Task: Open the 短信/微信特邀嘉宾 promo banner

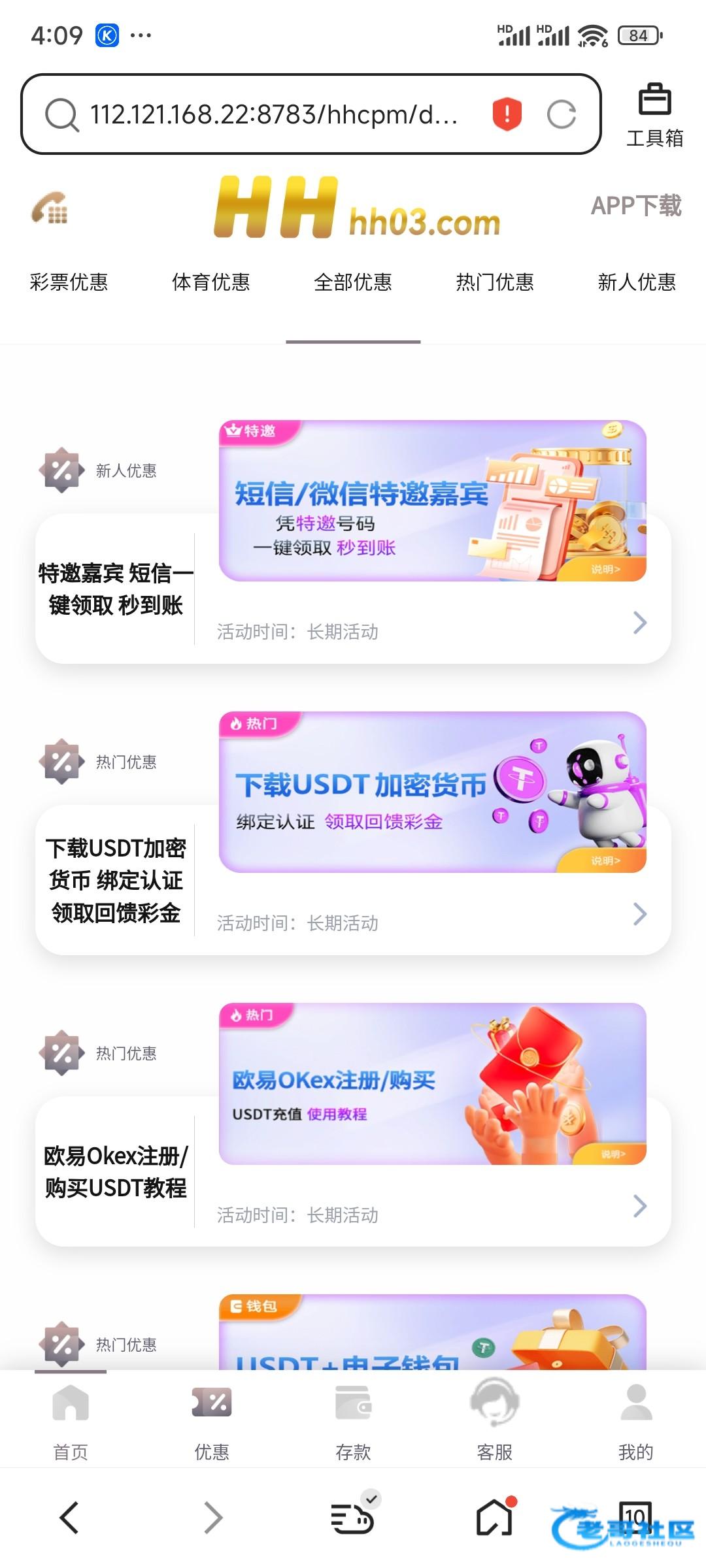Action: tap(431, 500)
